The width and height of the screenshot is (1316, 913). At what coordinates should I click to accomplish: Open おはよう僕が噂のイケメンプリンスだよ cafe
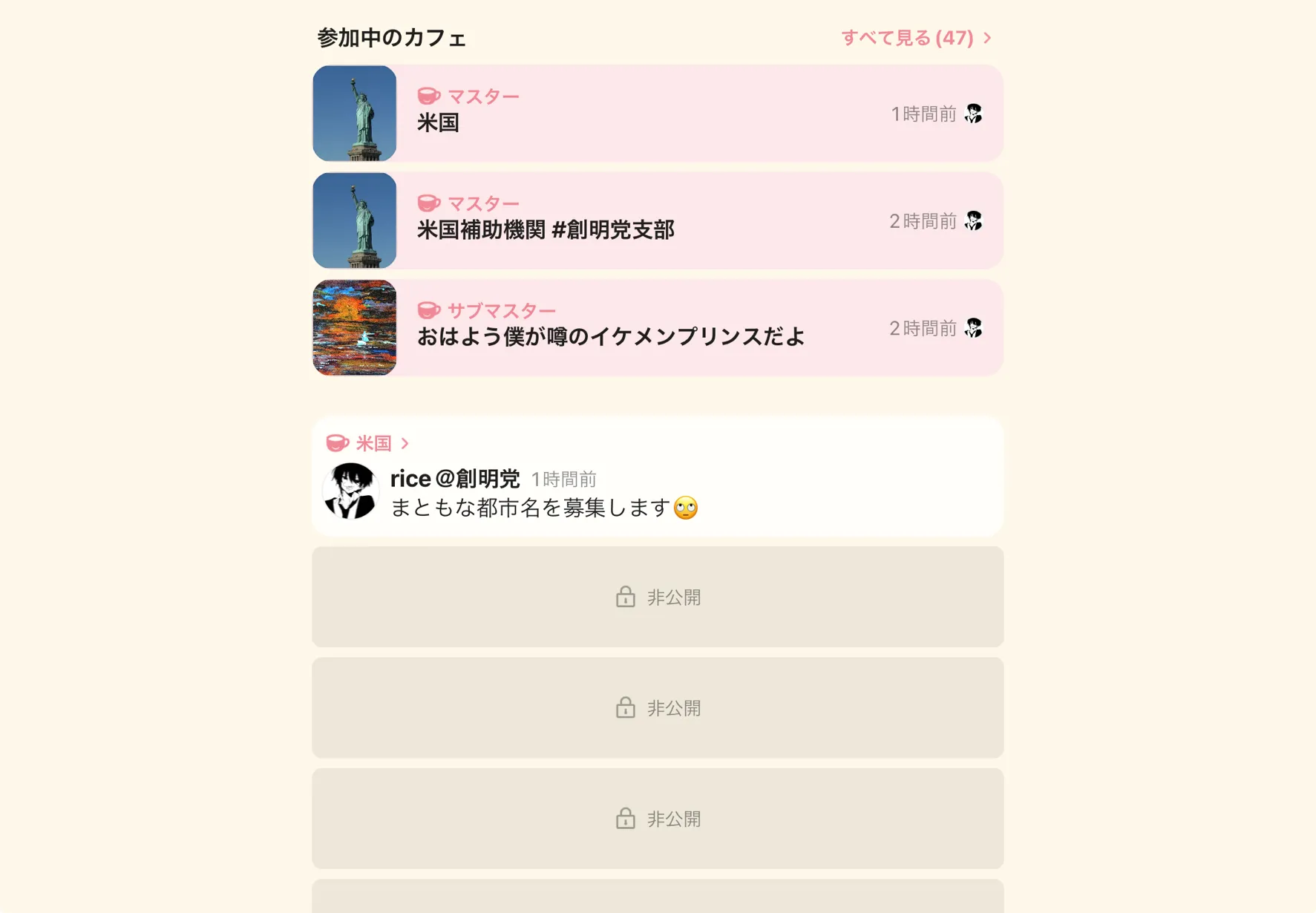[657, 328]
